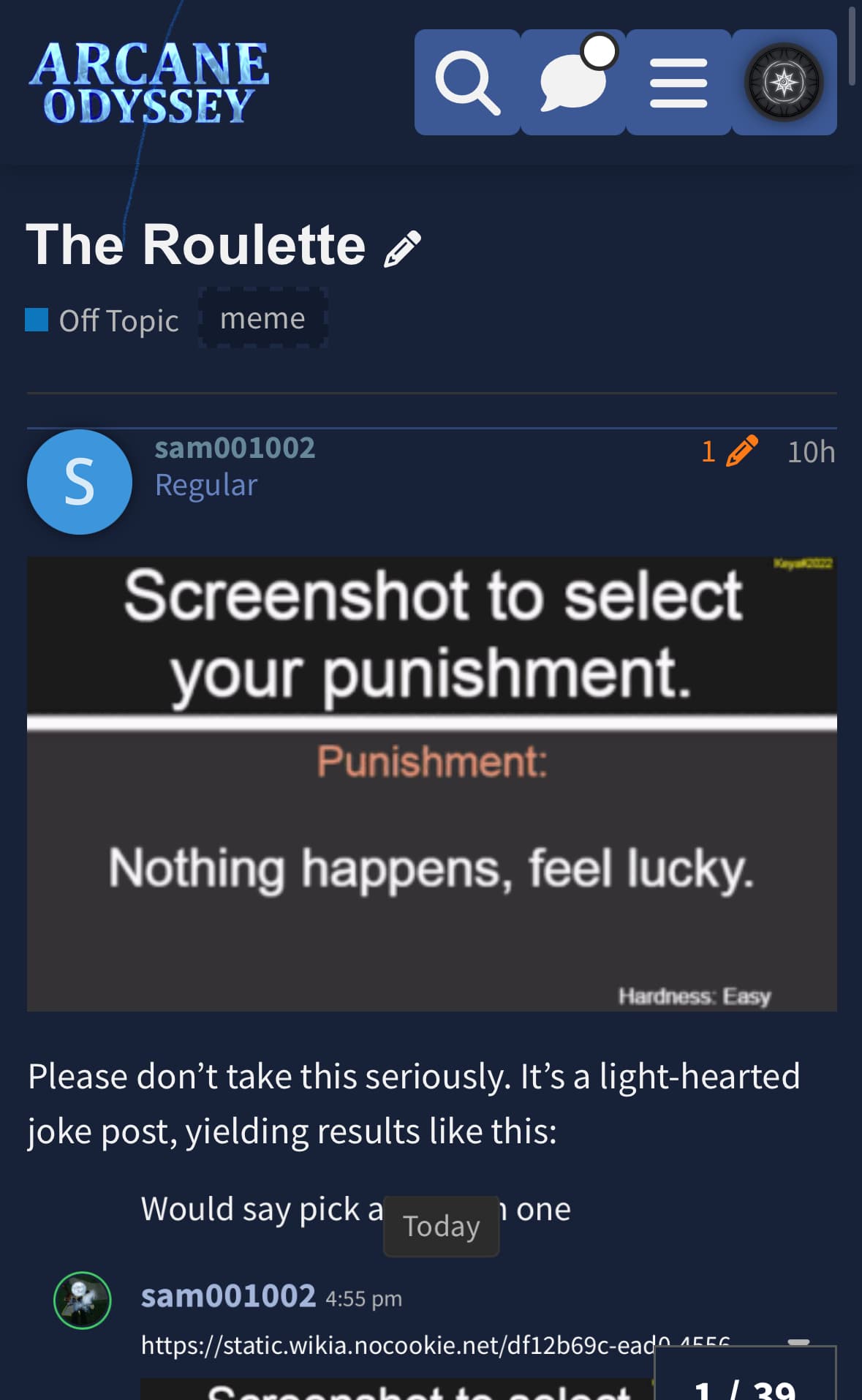Open the static.wikia.nocookie.net link
The image size is (862, 1400).
pyautogui.click(x=435, y=1344)
